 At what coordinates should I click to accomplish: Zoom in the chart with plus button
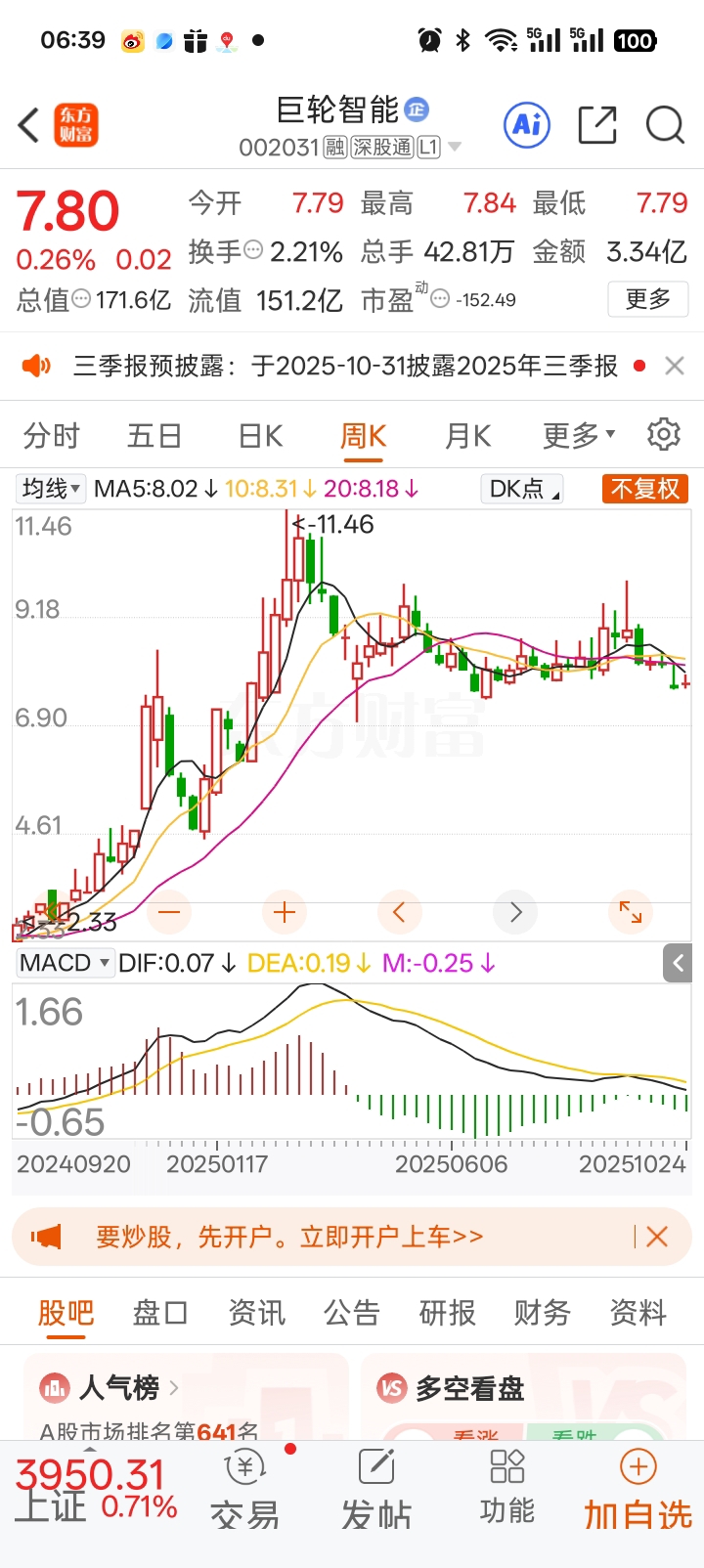click(x=285, y=912)
